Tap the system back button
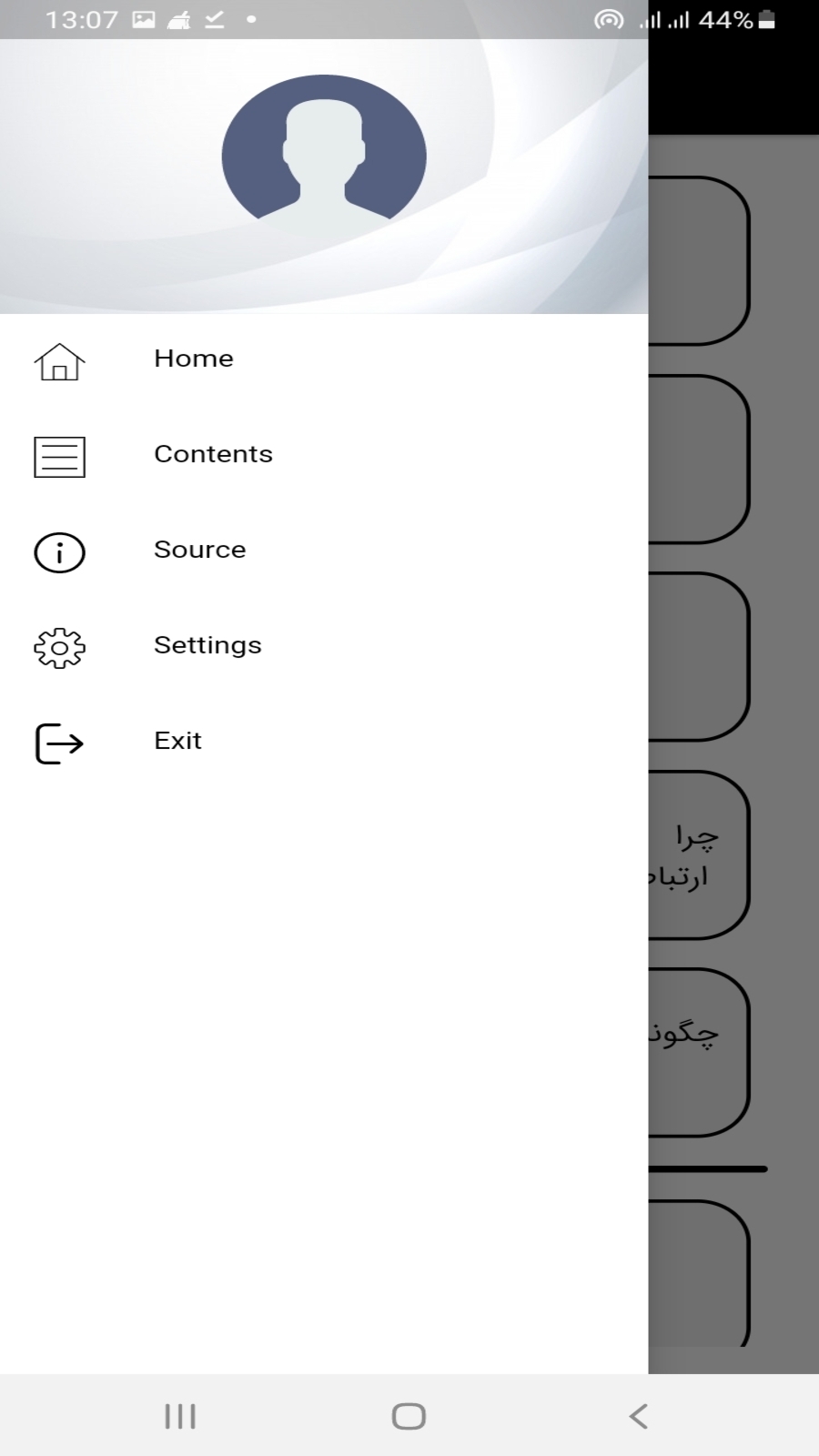Viewport: 819px width, 1456px height. (639, 1416)
